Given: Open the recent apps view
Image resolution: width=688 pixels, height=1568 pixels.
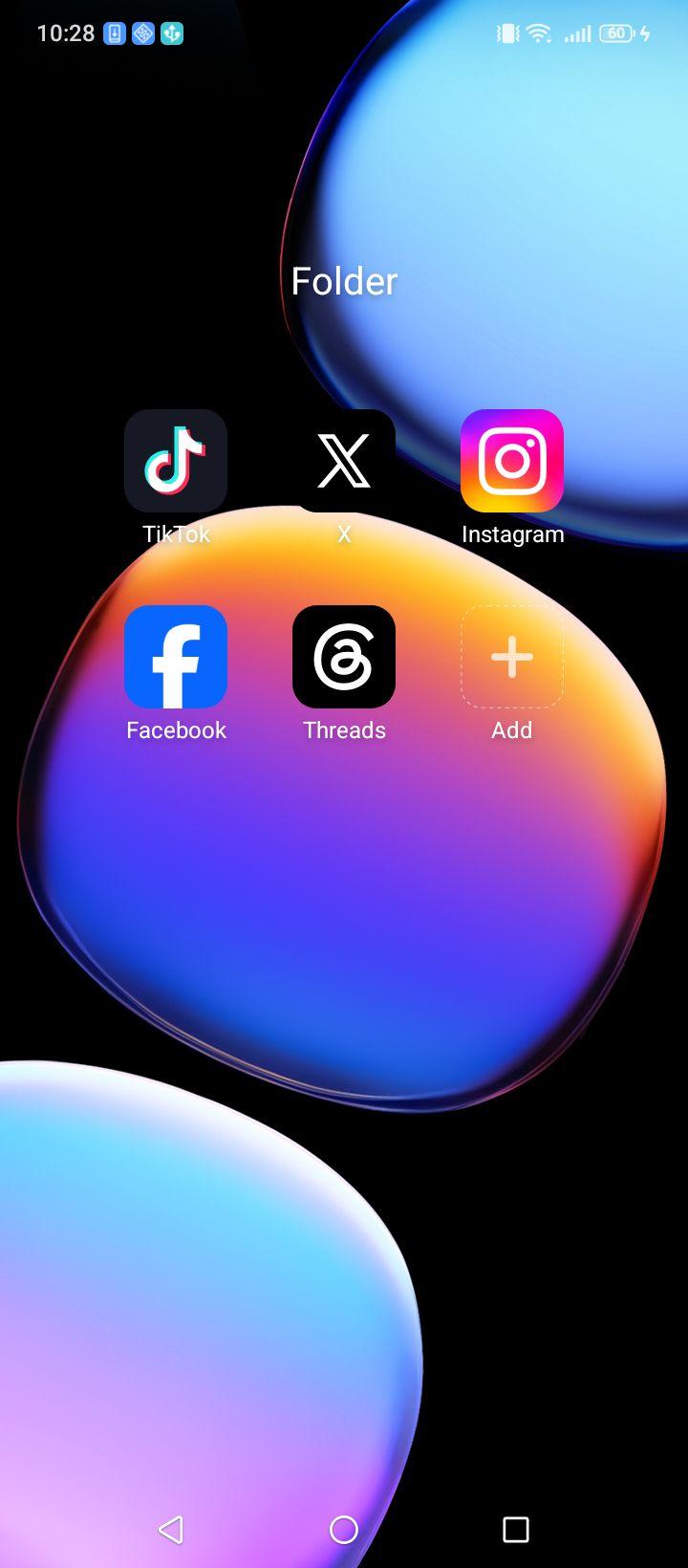Looking at the screenshot, I should click(516, 1530).
